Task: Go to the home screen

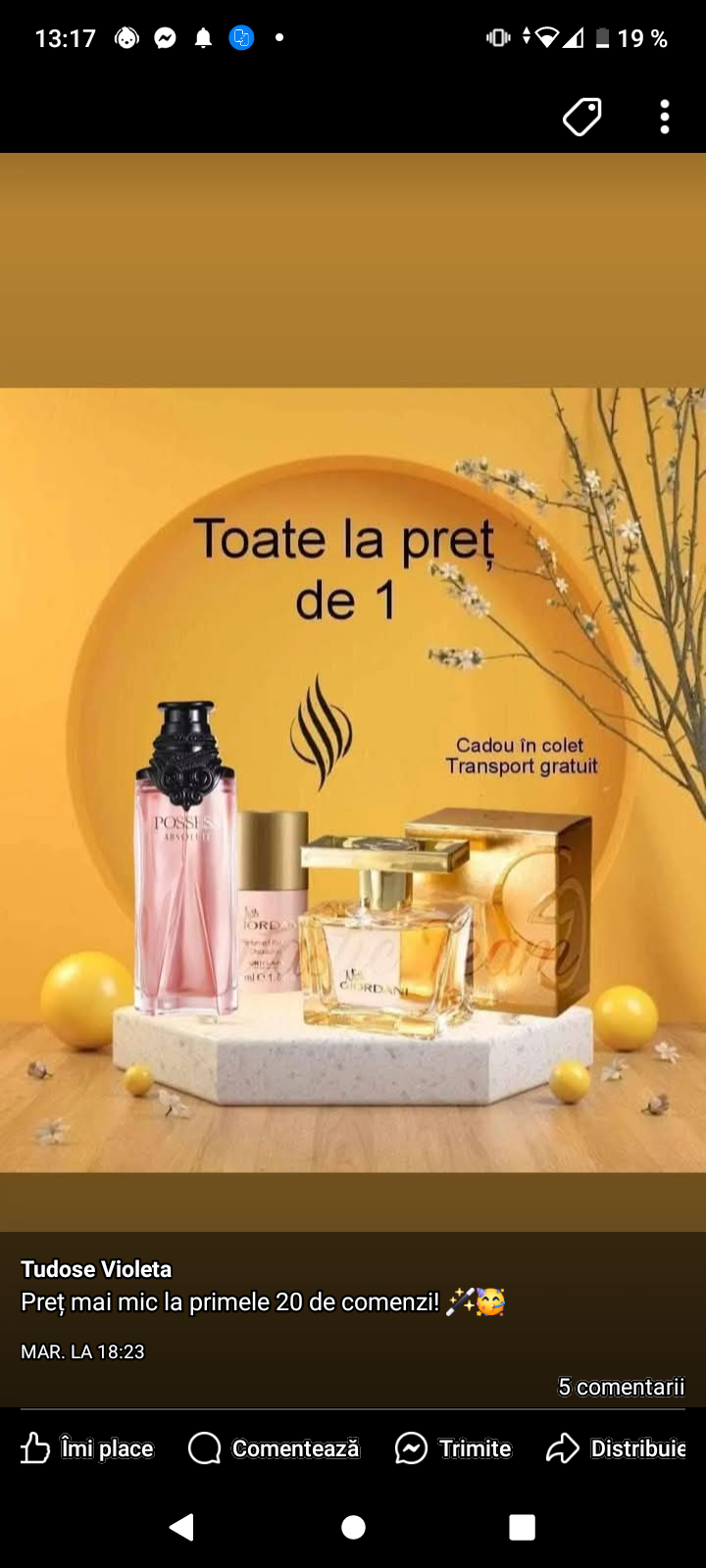Action: pyautogui.click(x=353, y=1527)
